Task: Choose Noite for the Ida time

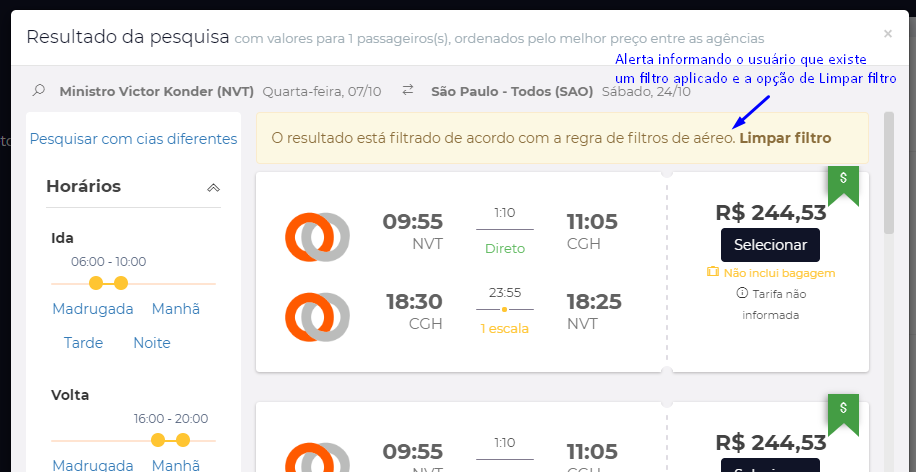Action: pyautogui.click(x=152, y=343)
